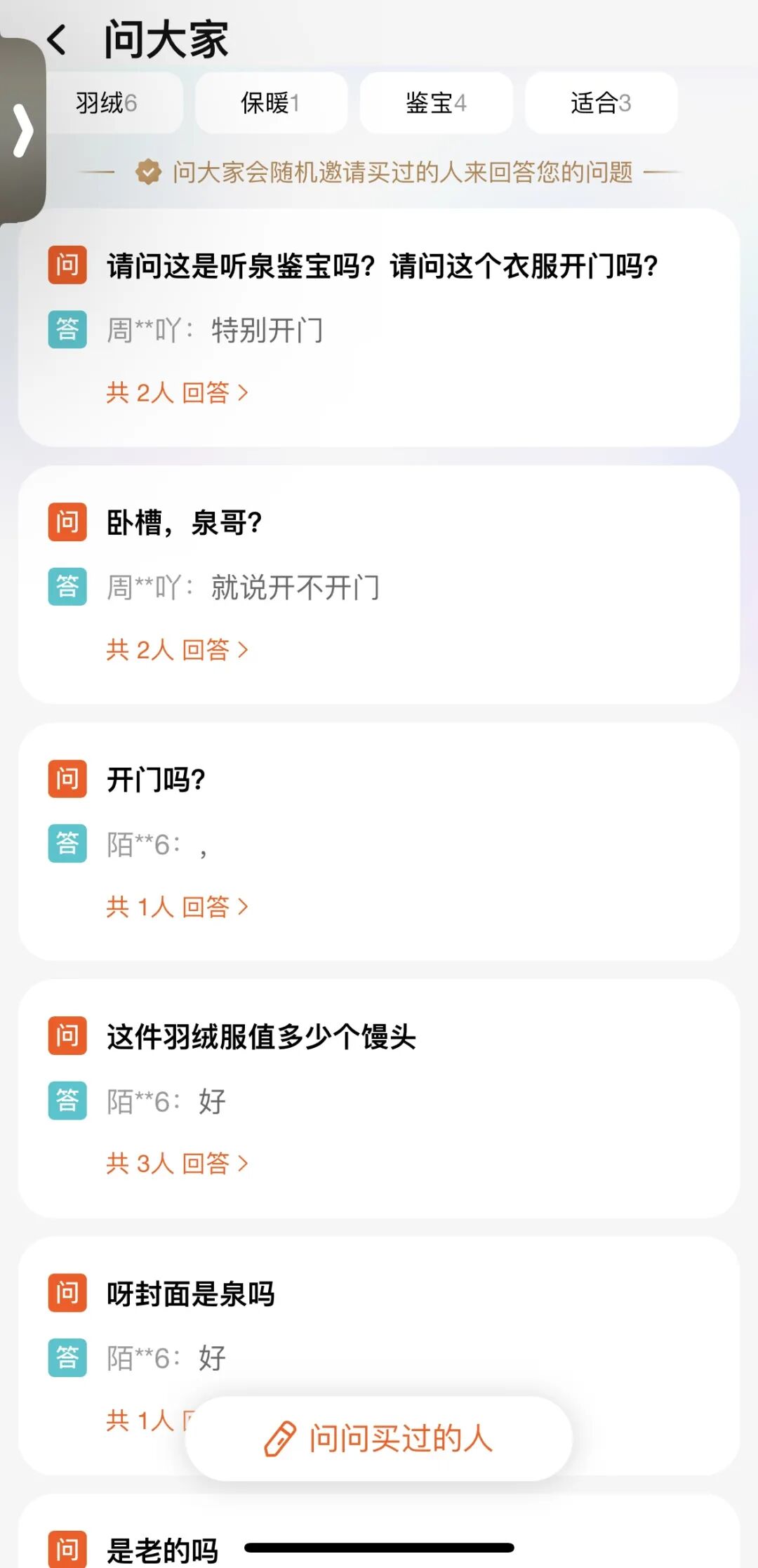The width and height of the screenshot is (758, 1568).
Task: Open question 呀封面是泉吗
Action: [x=190, y=1294]
